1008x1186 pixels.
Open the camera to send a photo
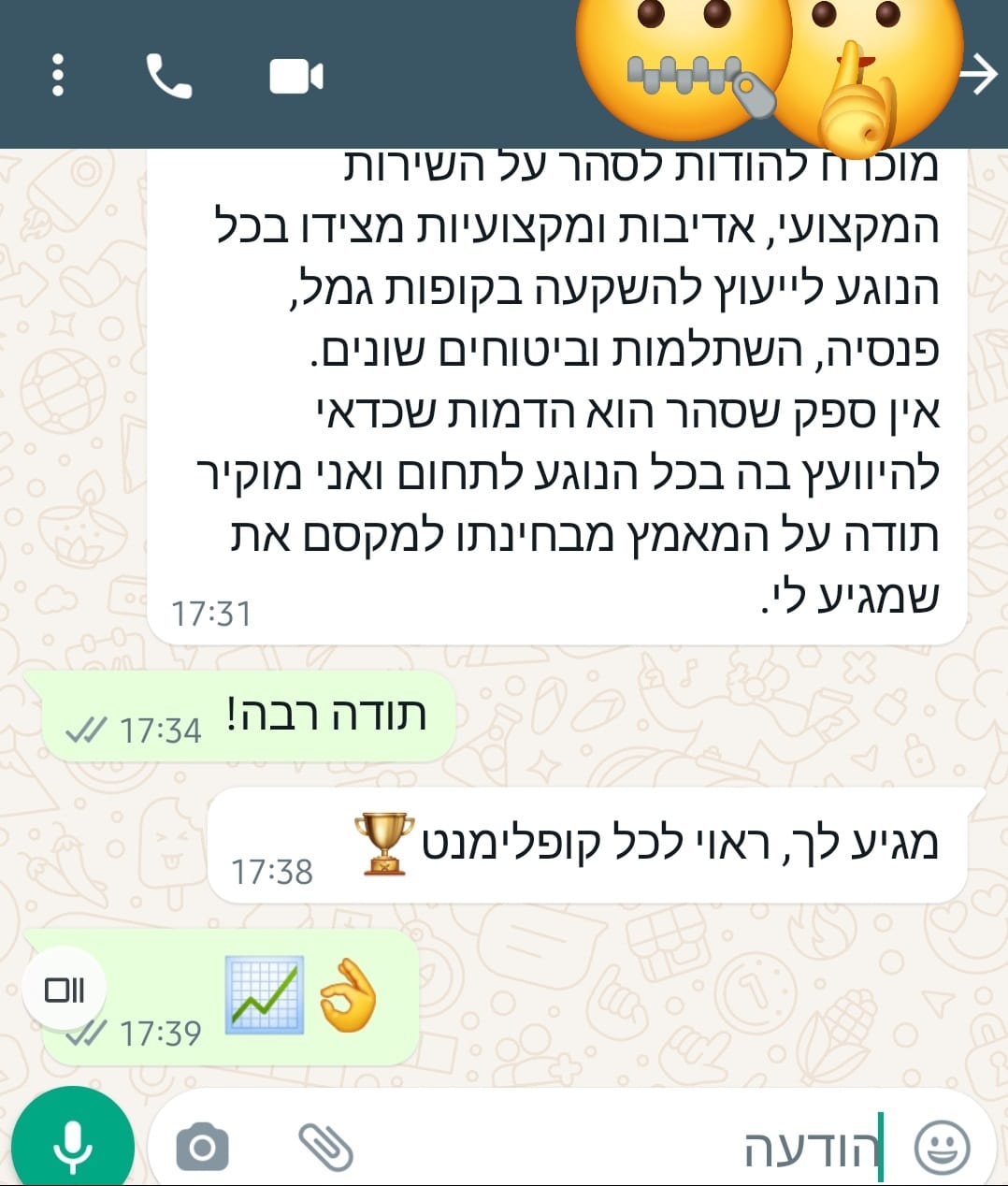[202, 1147]
